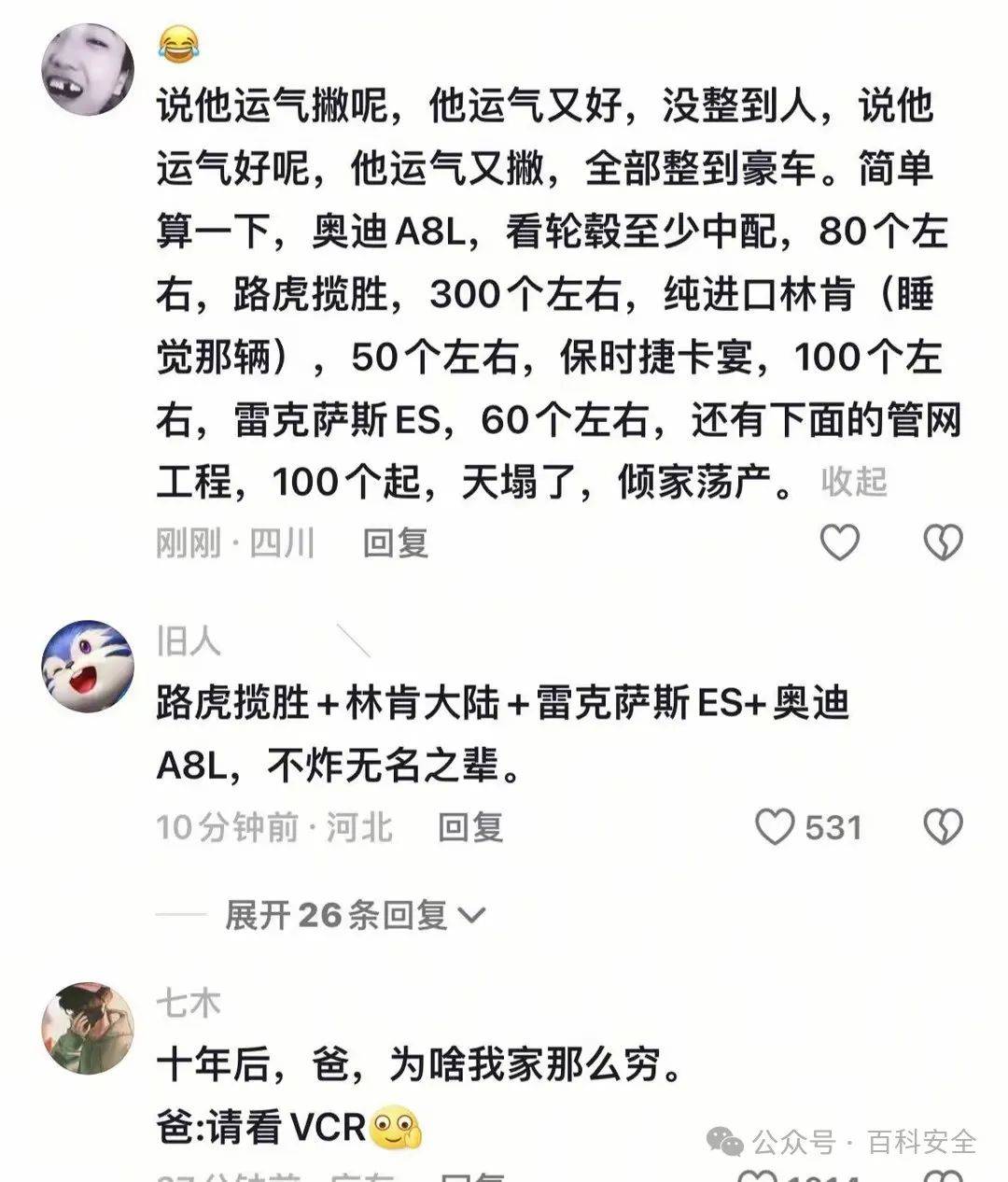Like the comment about 奥迪A8L prices
This screenshot has width=1008, height=1182.
click(839, 542)
